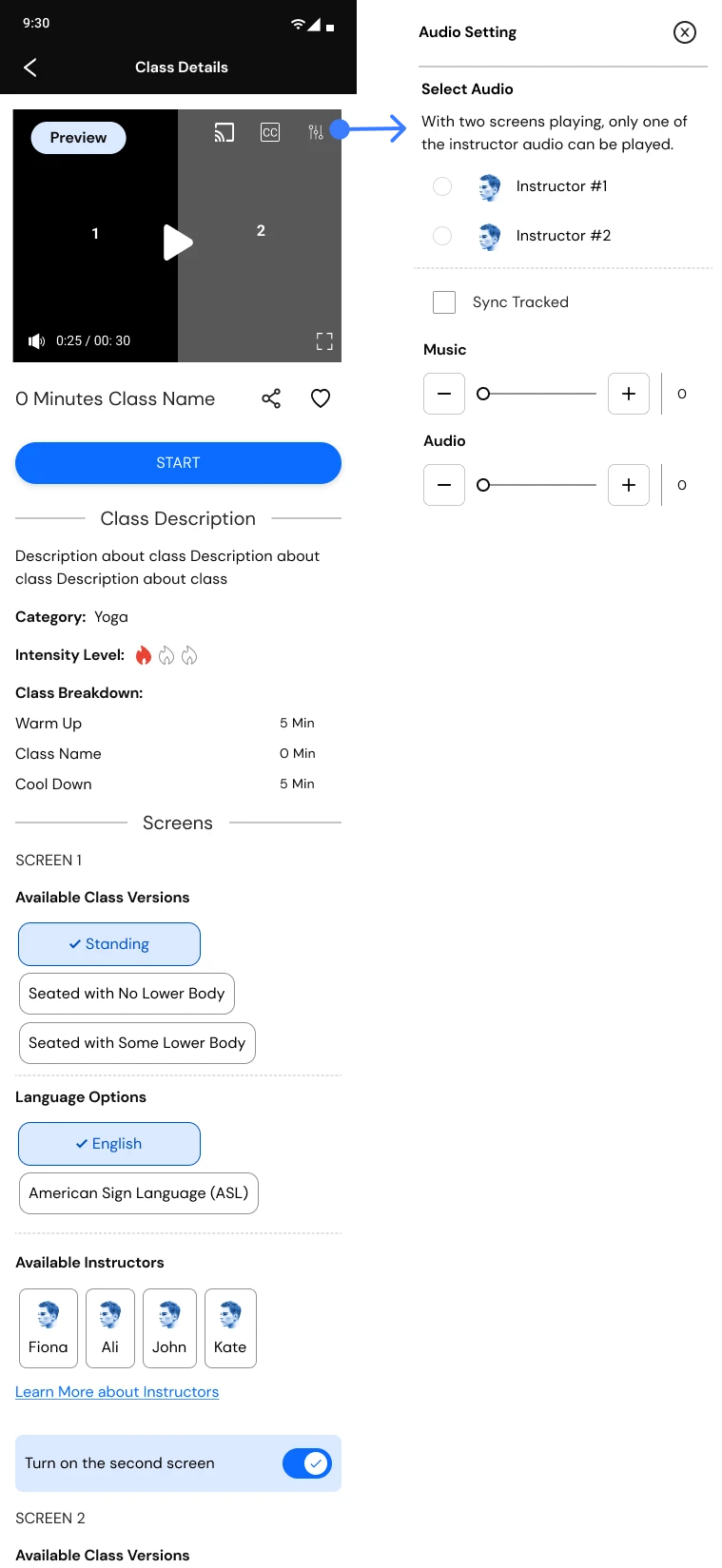Close the Audio Setting panel

pos(684,32)
